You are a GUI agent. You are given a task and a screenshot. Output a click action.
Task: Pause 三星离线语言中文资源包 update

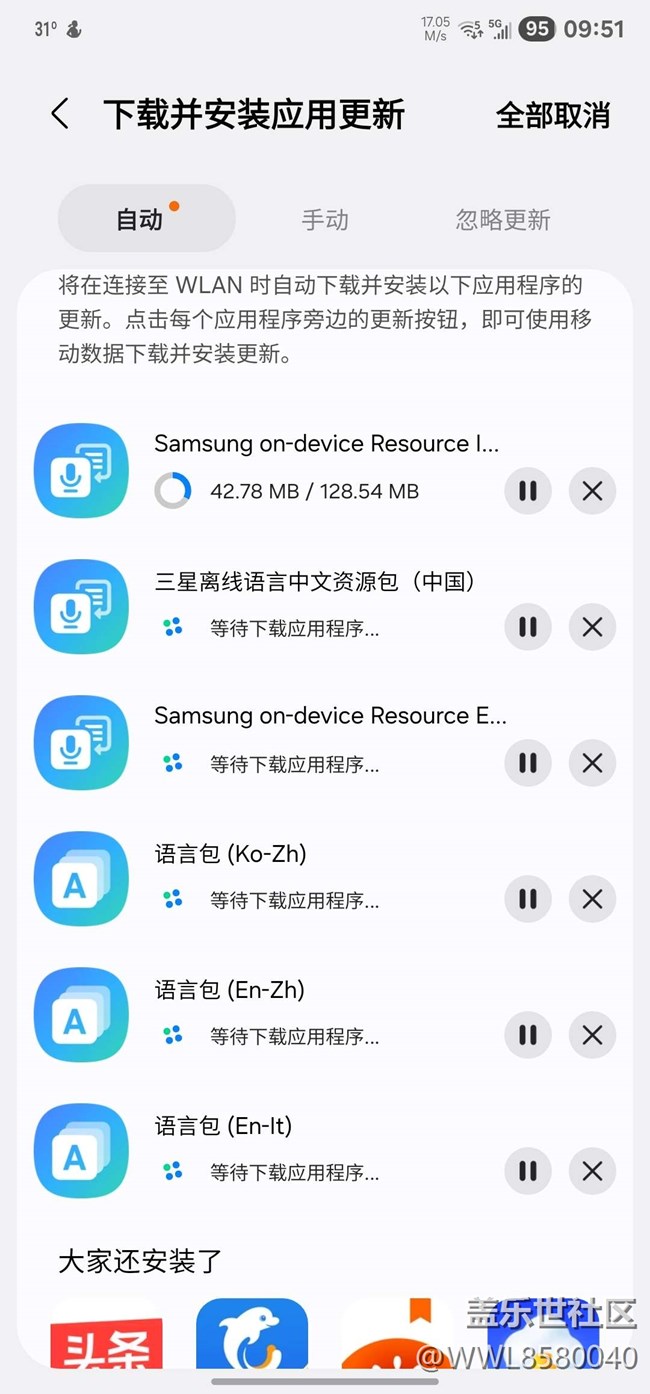[x=528, y=627]
